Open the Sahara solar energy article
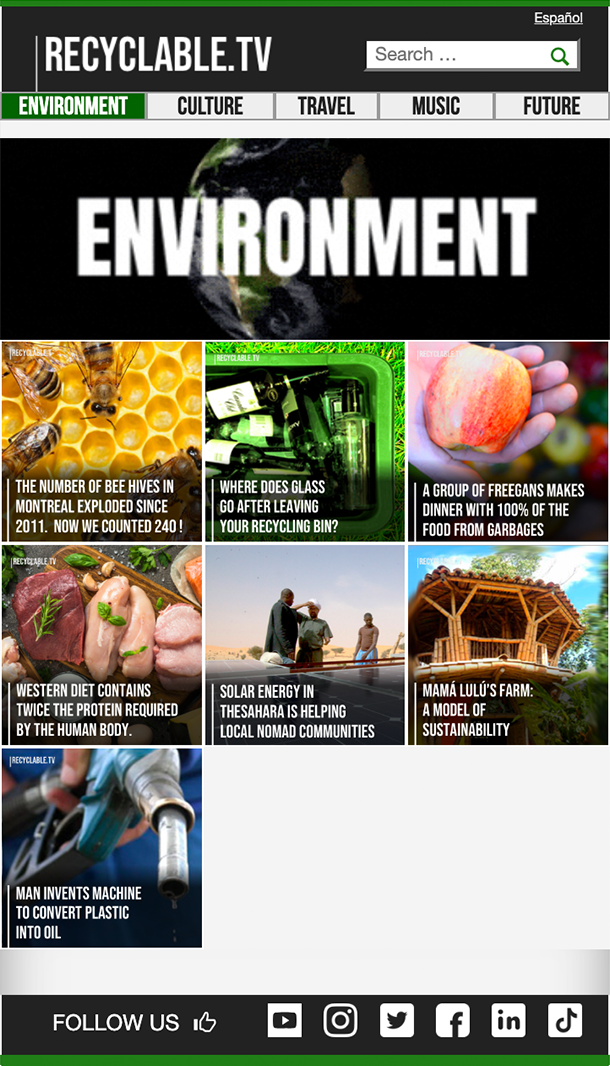 point(305,645)
